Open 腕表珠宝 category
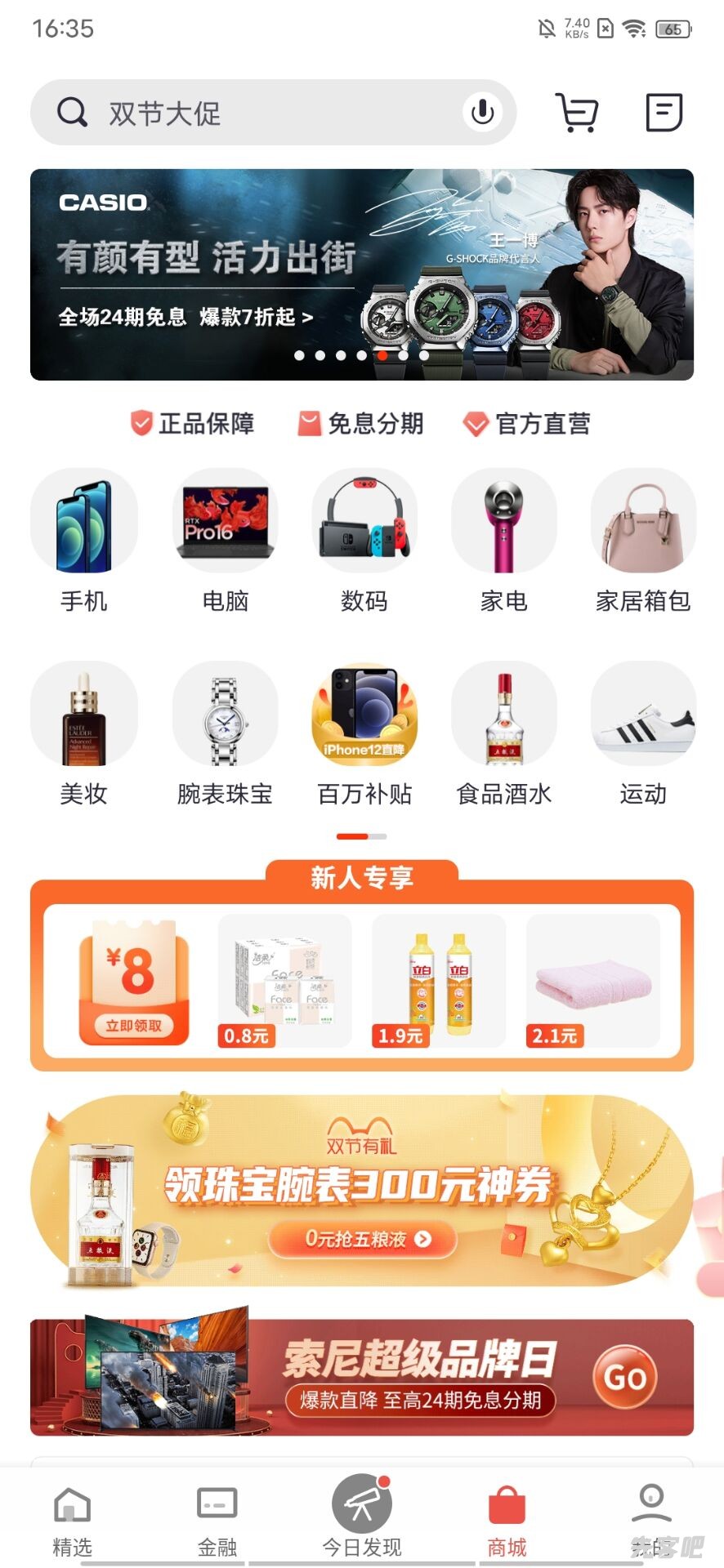Viewport: 724px width, 1568px height. [225, 733]
